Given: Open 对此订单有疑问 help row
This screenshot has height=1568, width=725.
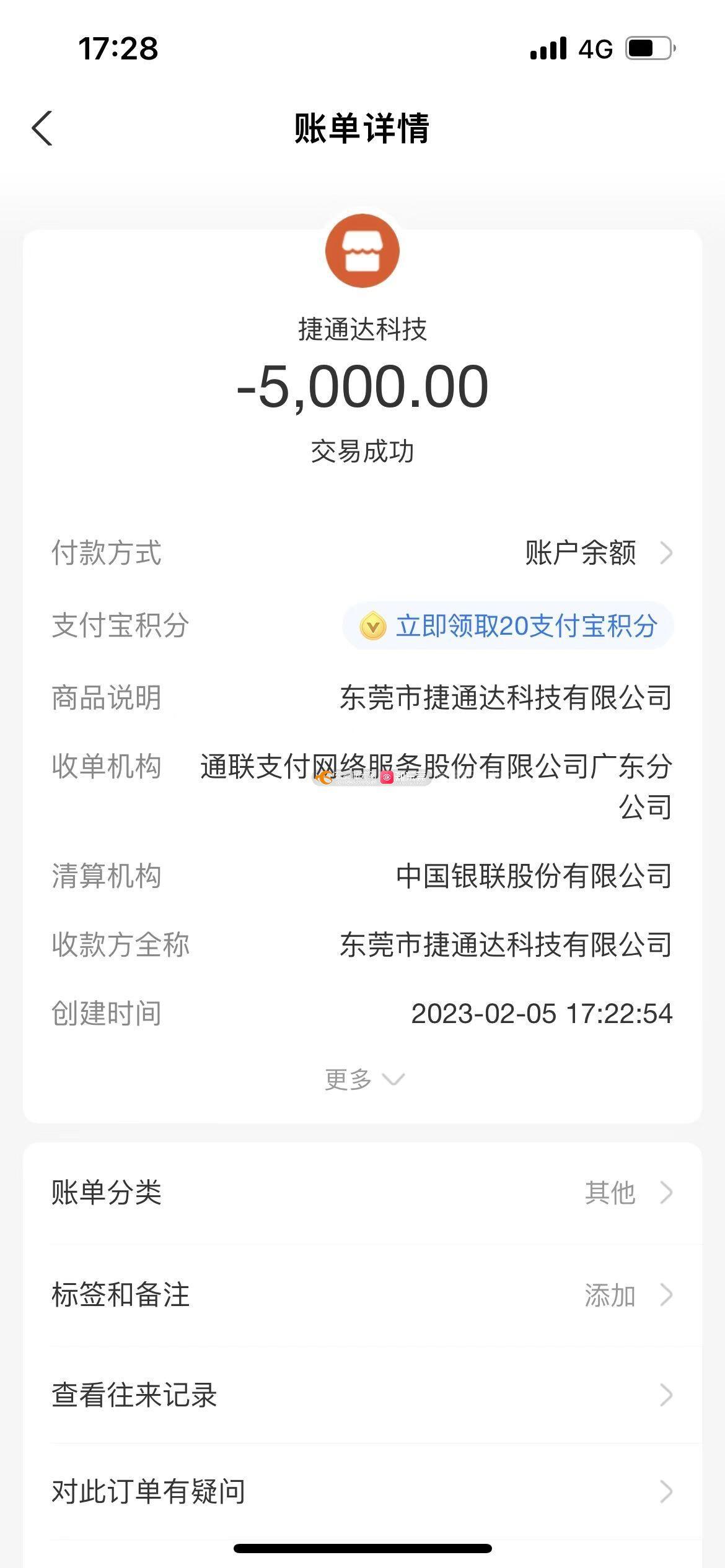Looking at the screenshot, I should (362, 1491).
